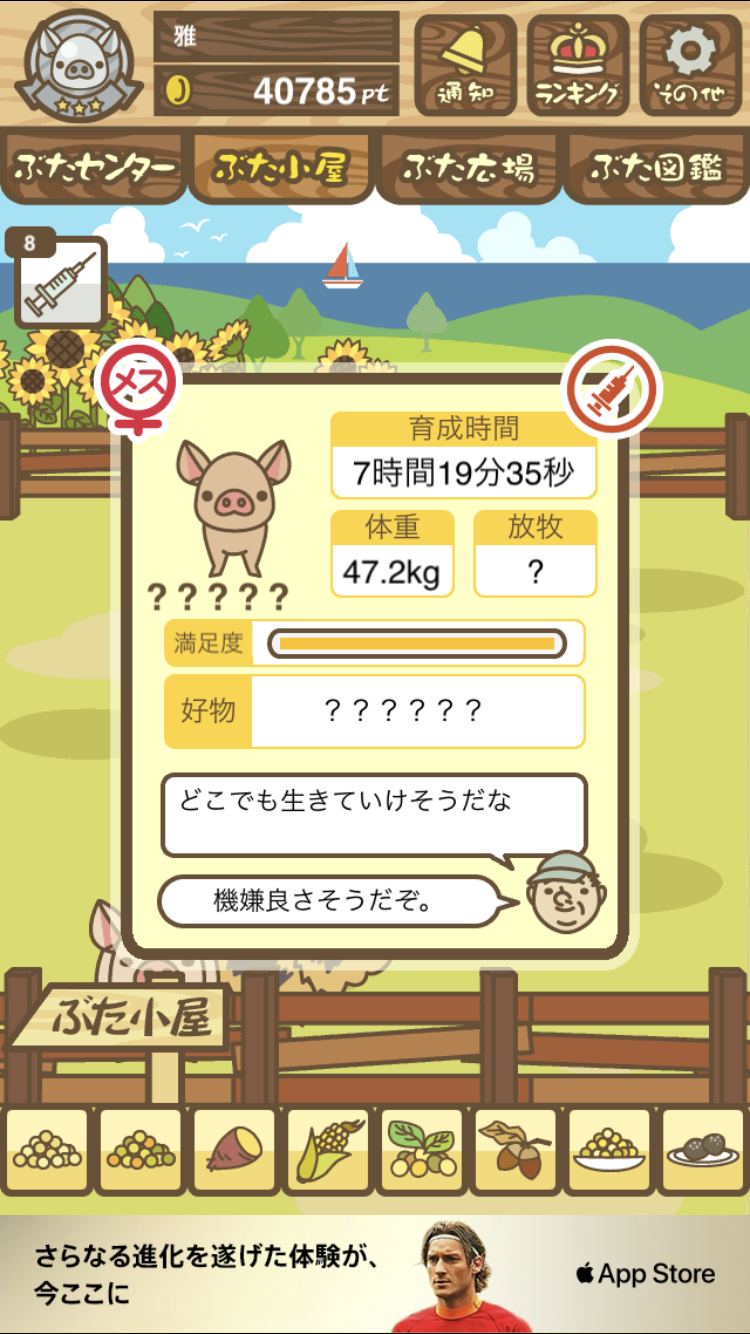
Task: Feed the pig the sweet potato
Action: click(234, 1151)
